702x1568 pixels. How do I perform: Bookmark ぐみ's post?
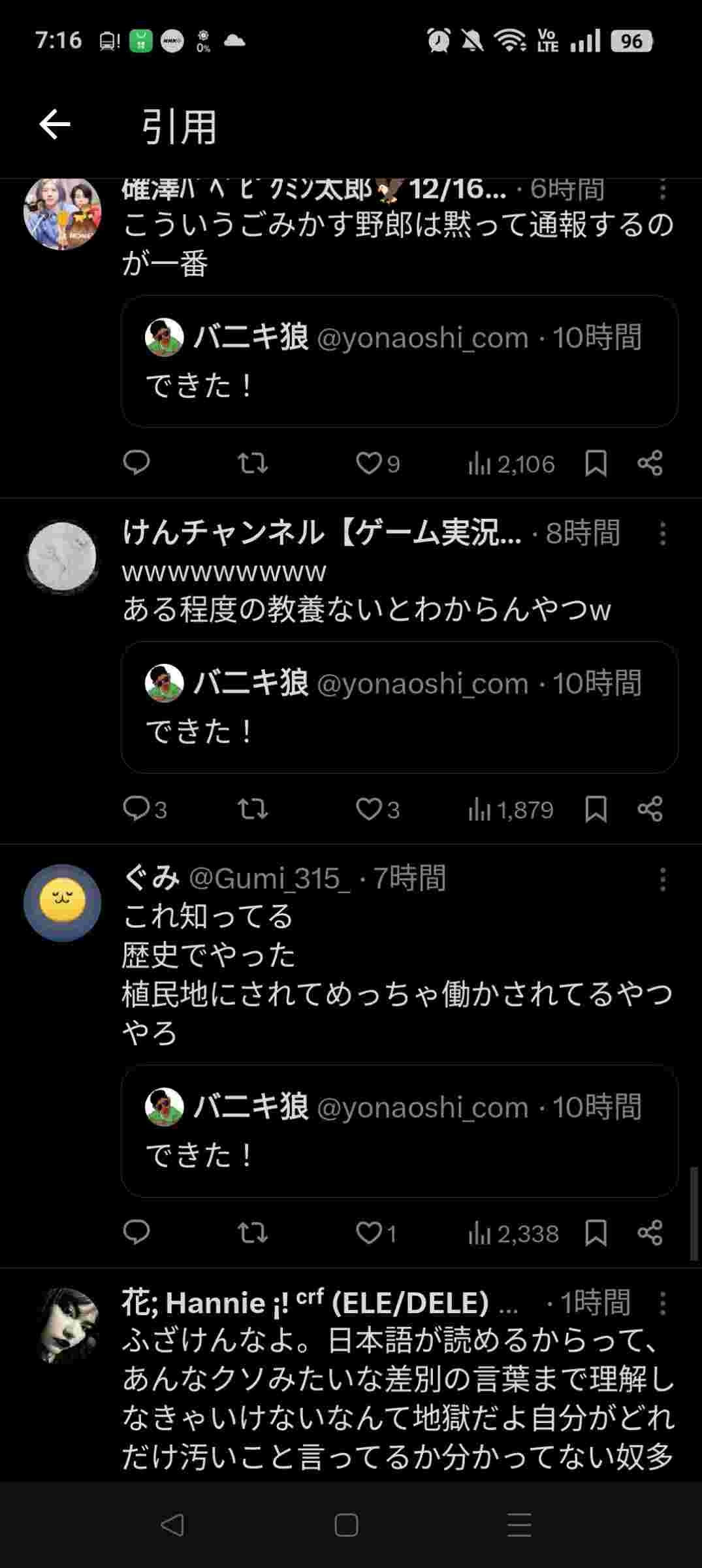pos(596,1233)
